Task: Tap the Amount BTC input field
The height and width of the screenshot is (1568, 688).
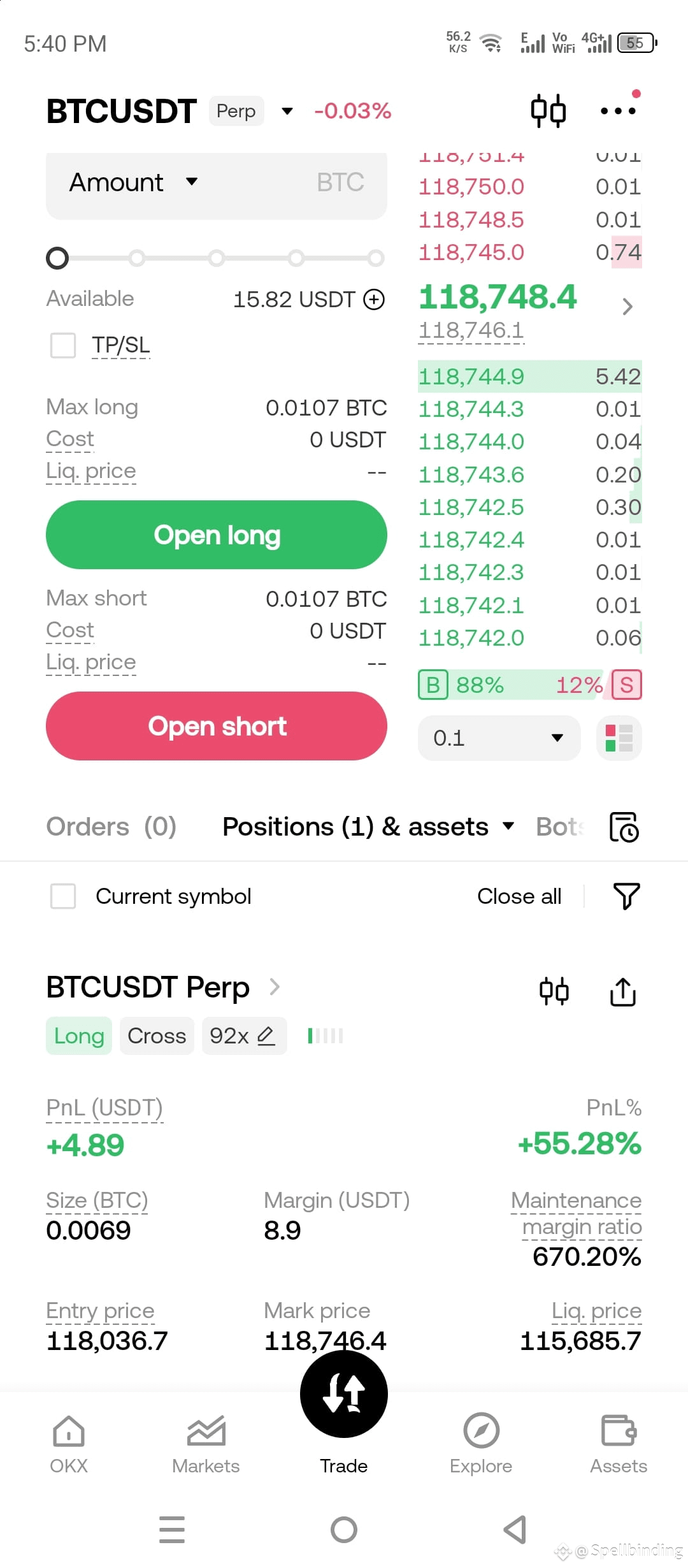Action: click(x=217, y=183)
